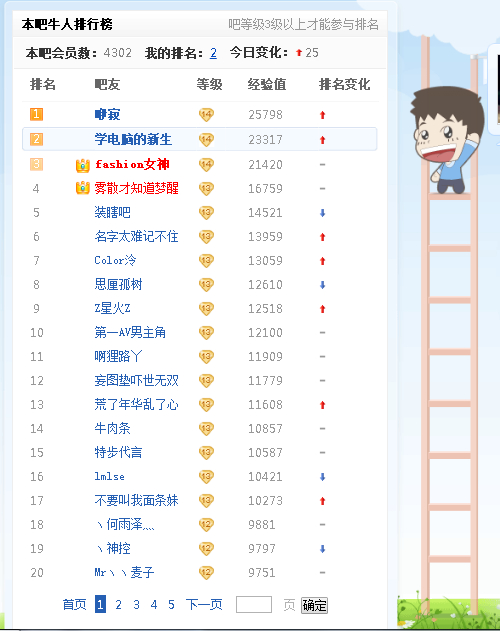Open user 思厘孤树's profile
Viewport: 500px width, 631px height.
pos(118,284)
